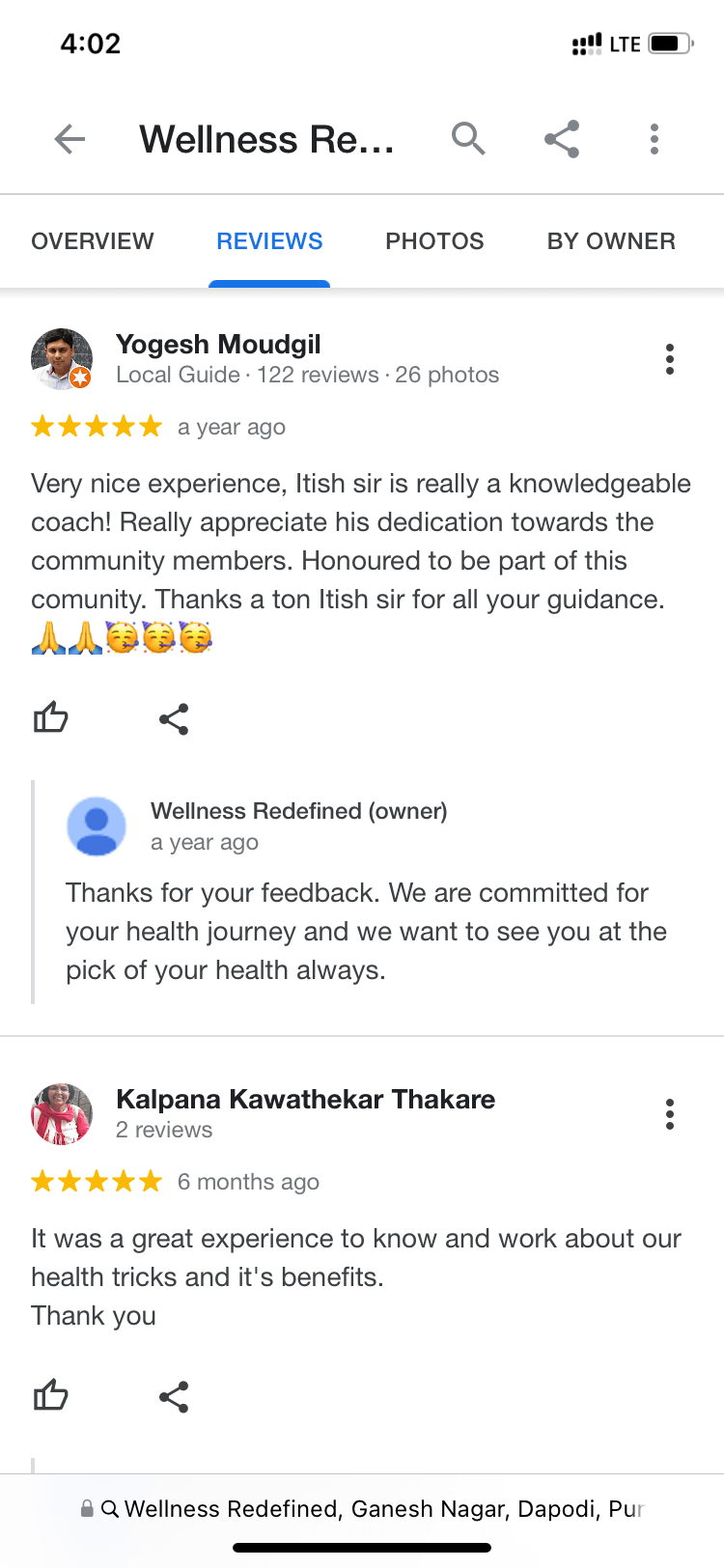Open options menu for Kalpana's review

coord(669,1114)
